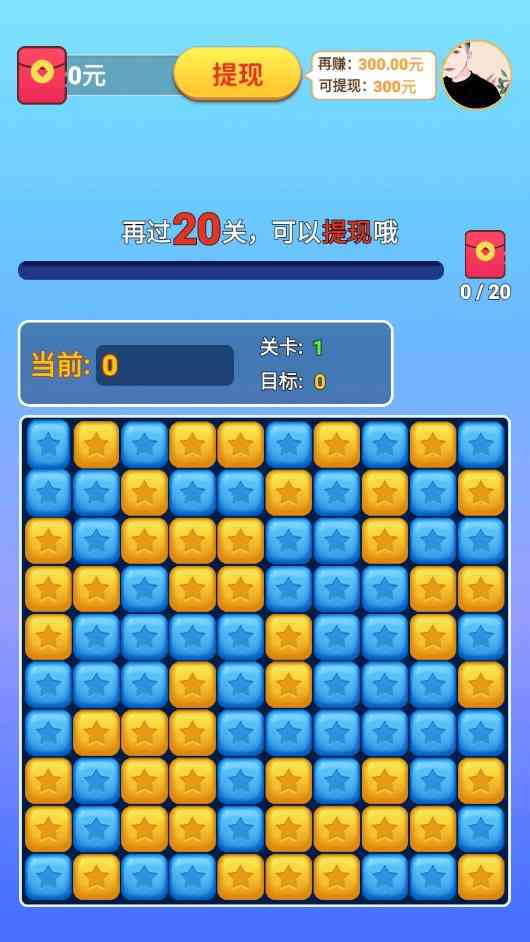
Task: Open the profile avatar
Action: point(477,74)
